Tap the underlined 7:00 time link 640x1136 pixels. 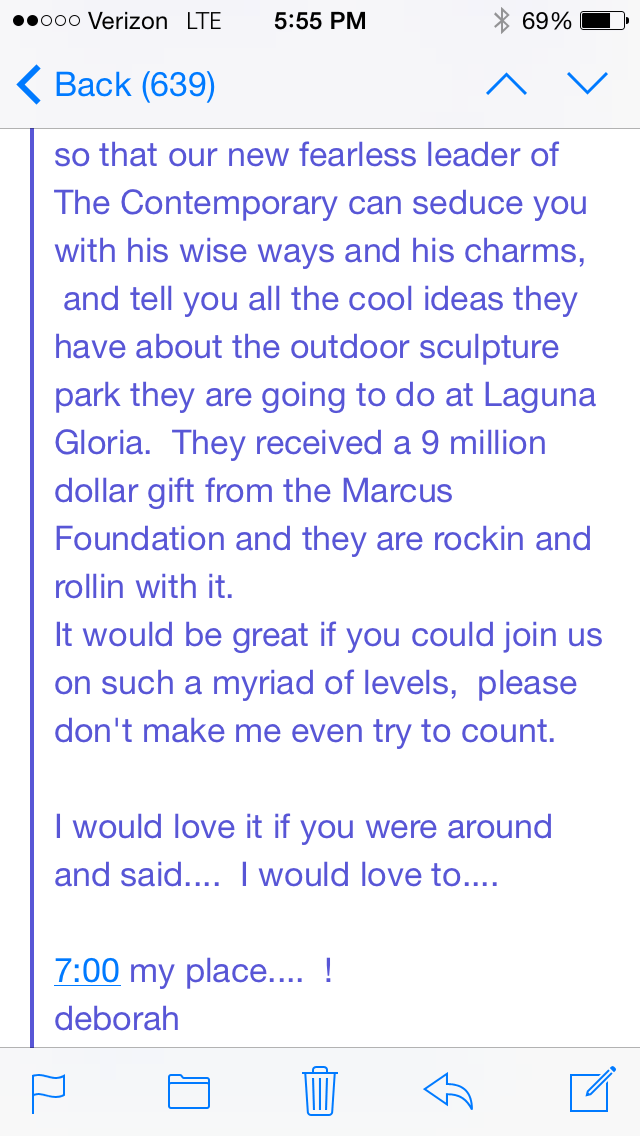87,970
